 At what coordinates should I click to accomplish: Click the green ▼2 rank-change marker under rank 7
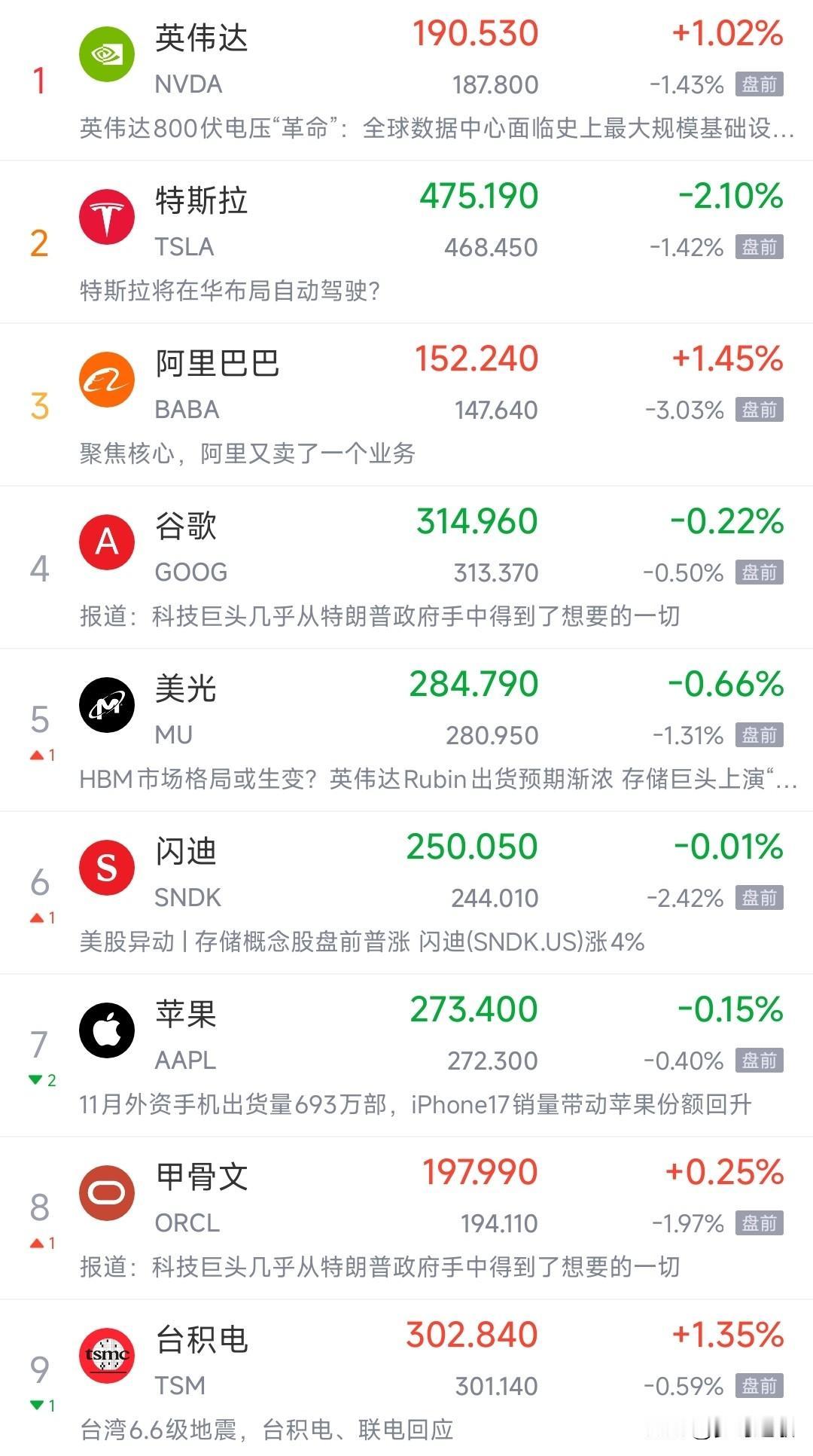pyautogui.click(x=41, y=1079)
